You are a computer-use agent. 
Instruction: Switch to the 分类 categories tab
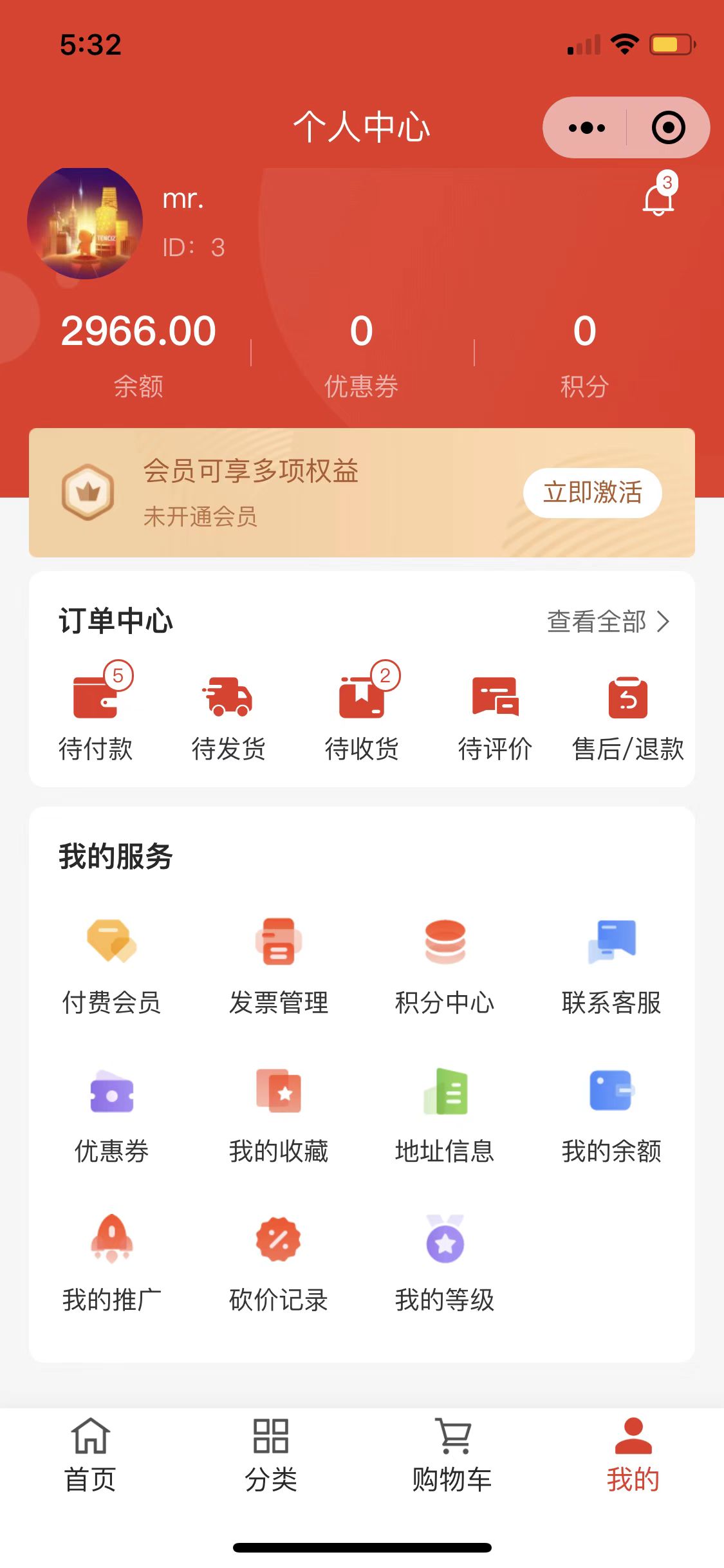tap(271, 1455)
